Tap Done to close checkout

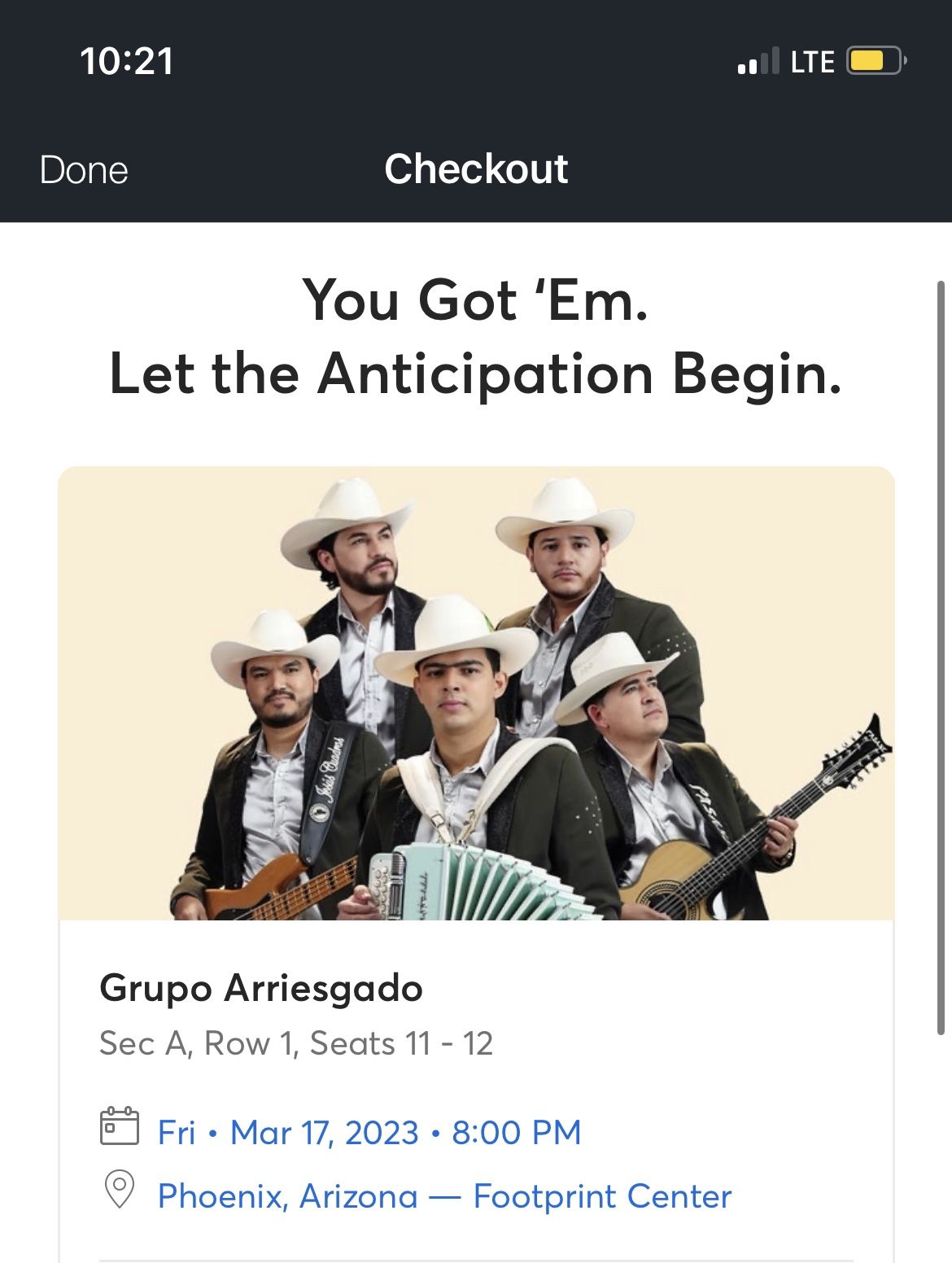coord(84,170)
